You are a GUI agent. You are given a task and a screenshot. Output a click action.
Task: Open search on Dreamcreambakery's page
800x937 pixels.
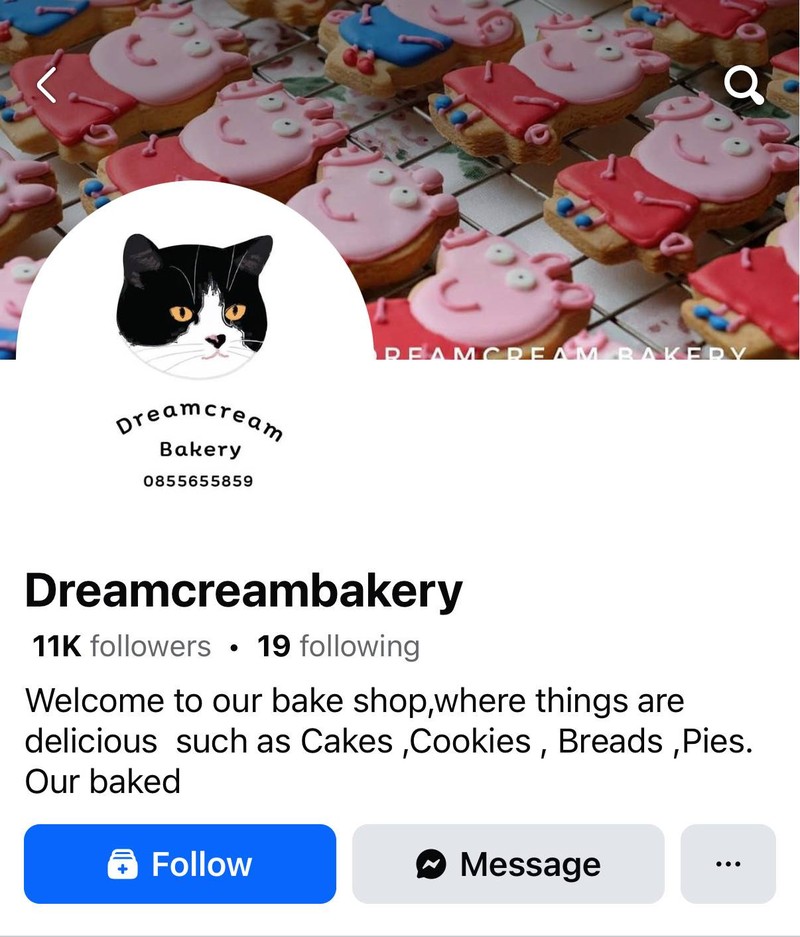743,86
